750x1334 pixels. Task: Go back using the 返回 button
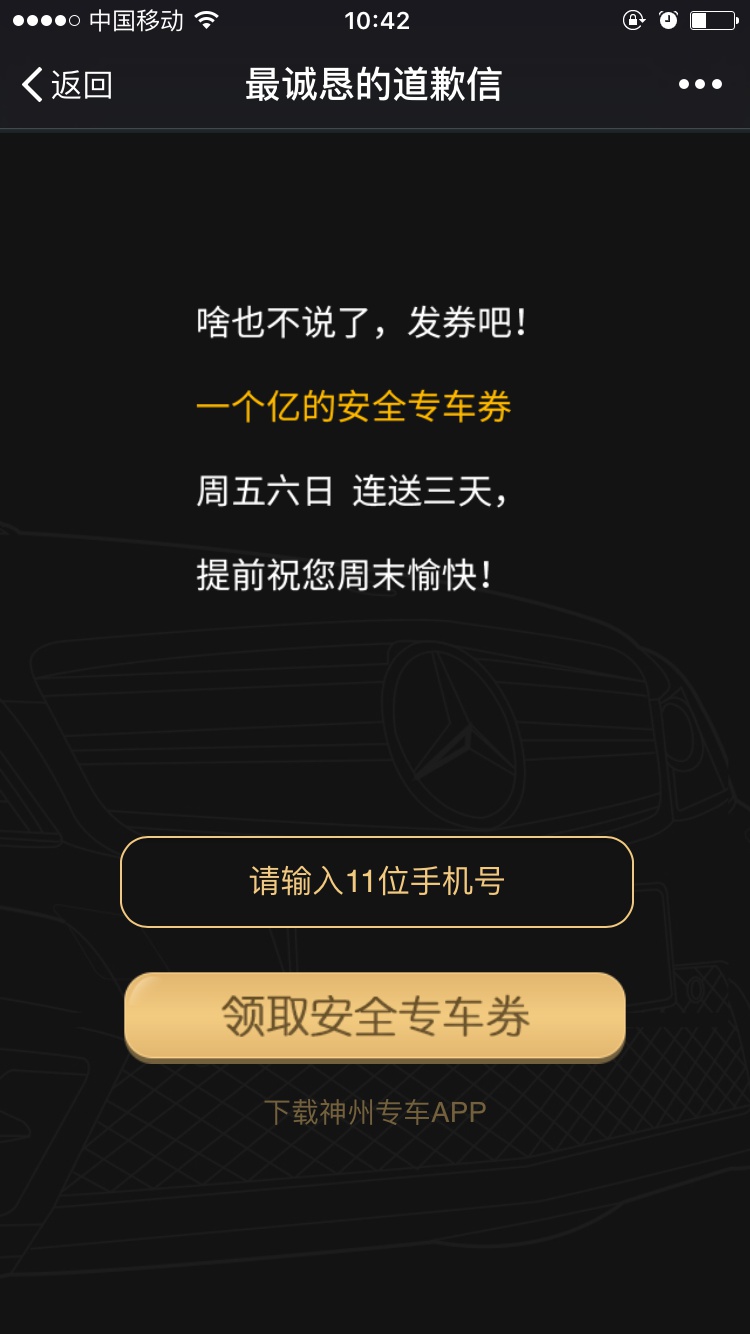(x=66, y=85)
